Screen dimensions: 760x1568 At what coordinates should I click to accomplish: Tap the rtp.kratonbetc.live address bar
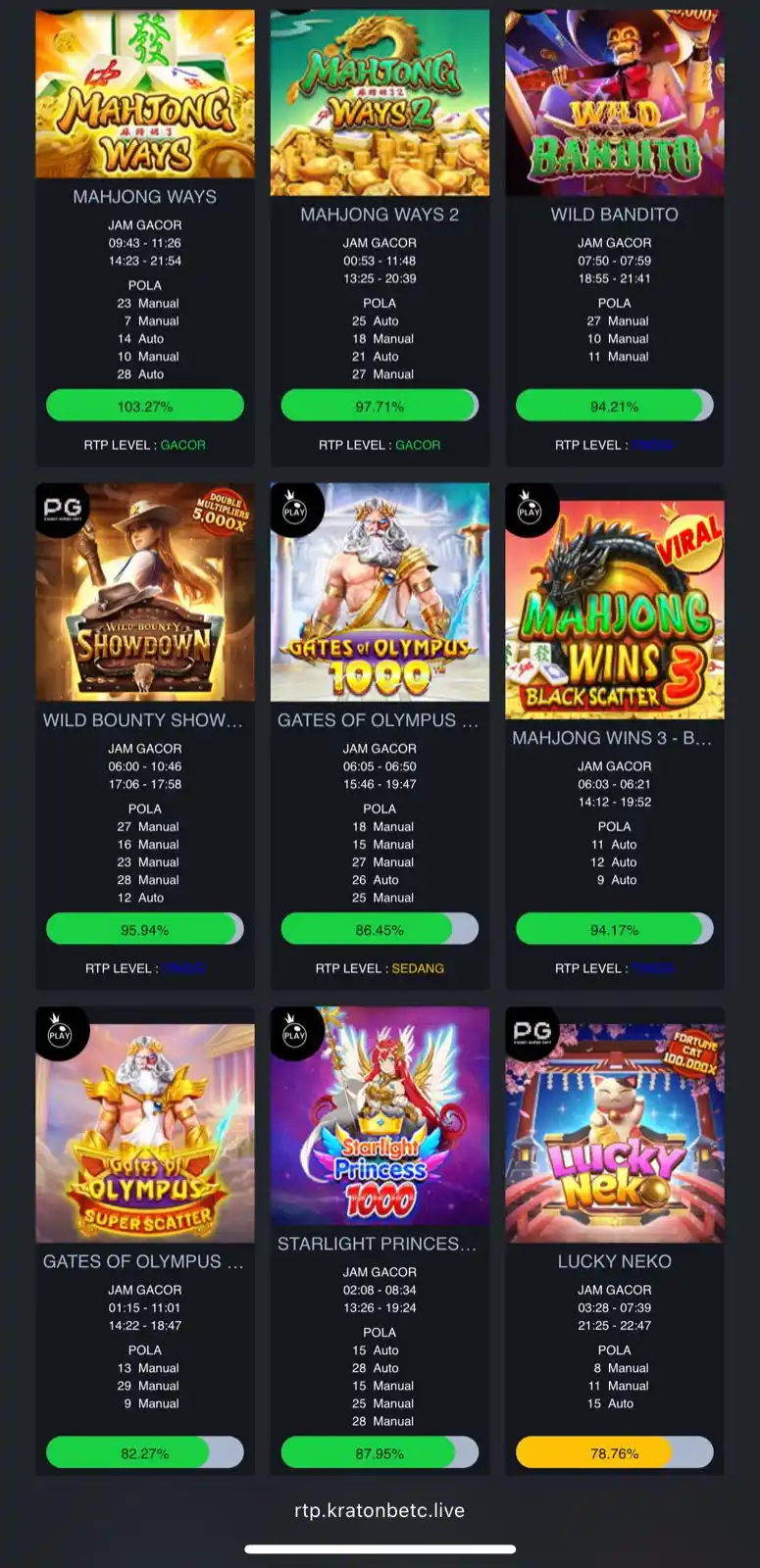coord(380,1510)
